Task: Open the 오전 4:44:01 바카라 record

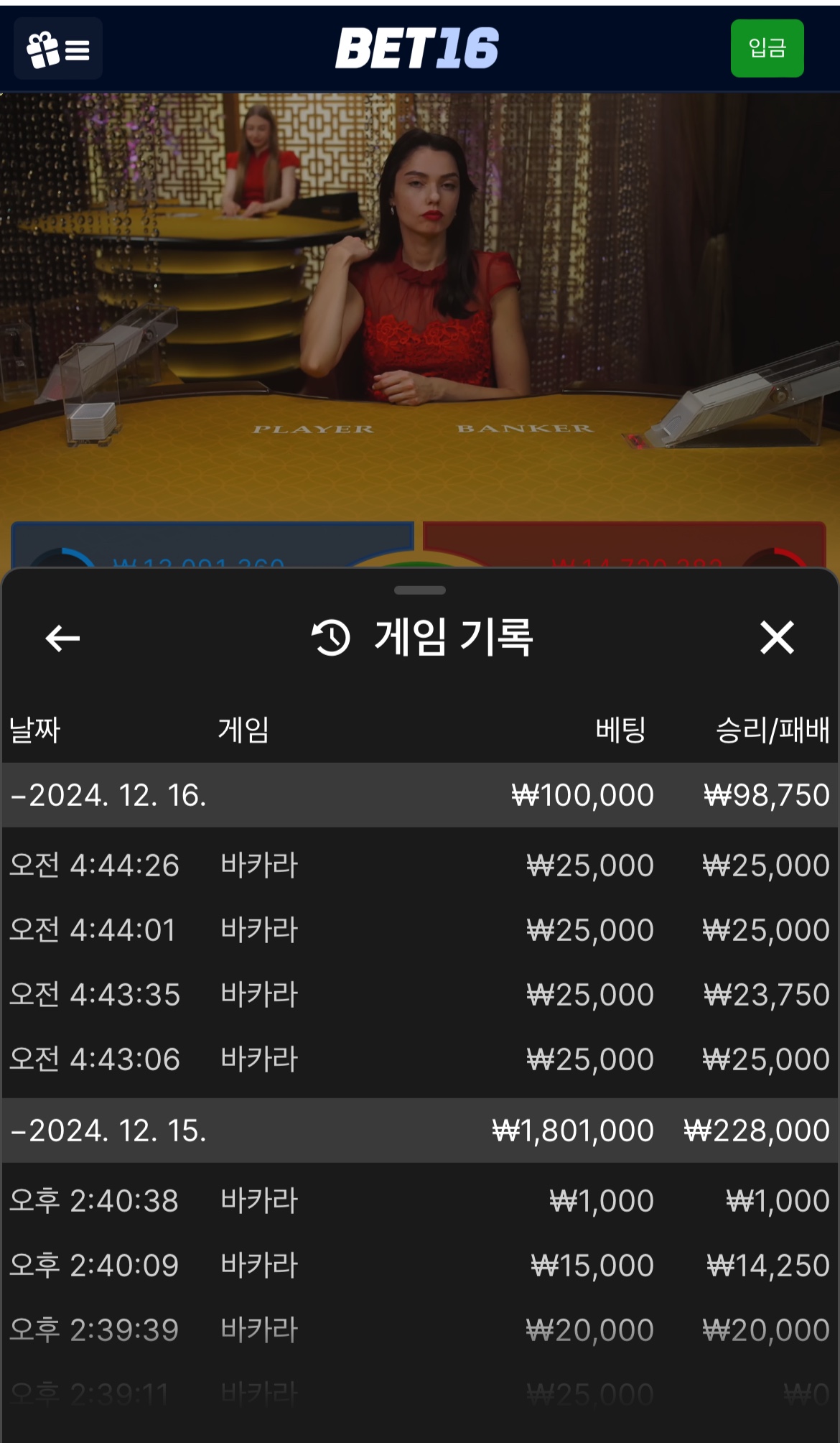Action: (x=419, y=929)
